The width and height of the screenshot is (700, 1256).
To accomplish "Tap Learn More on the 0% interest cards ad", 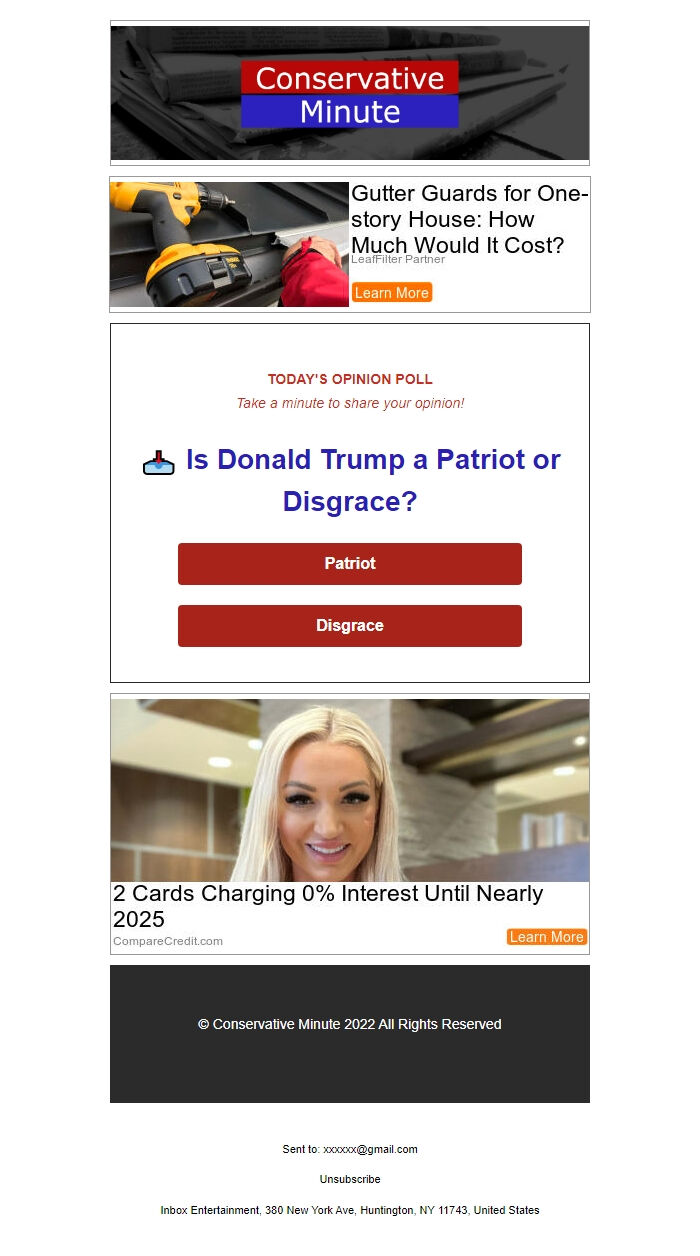I will click(x=546, y=937).
